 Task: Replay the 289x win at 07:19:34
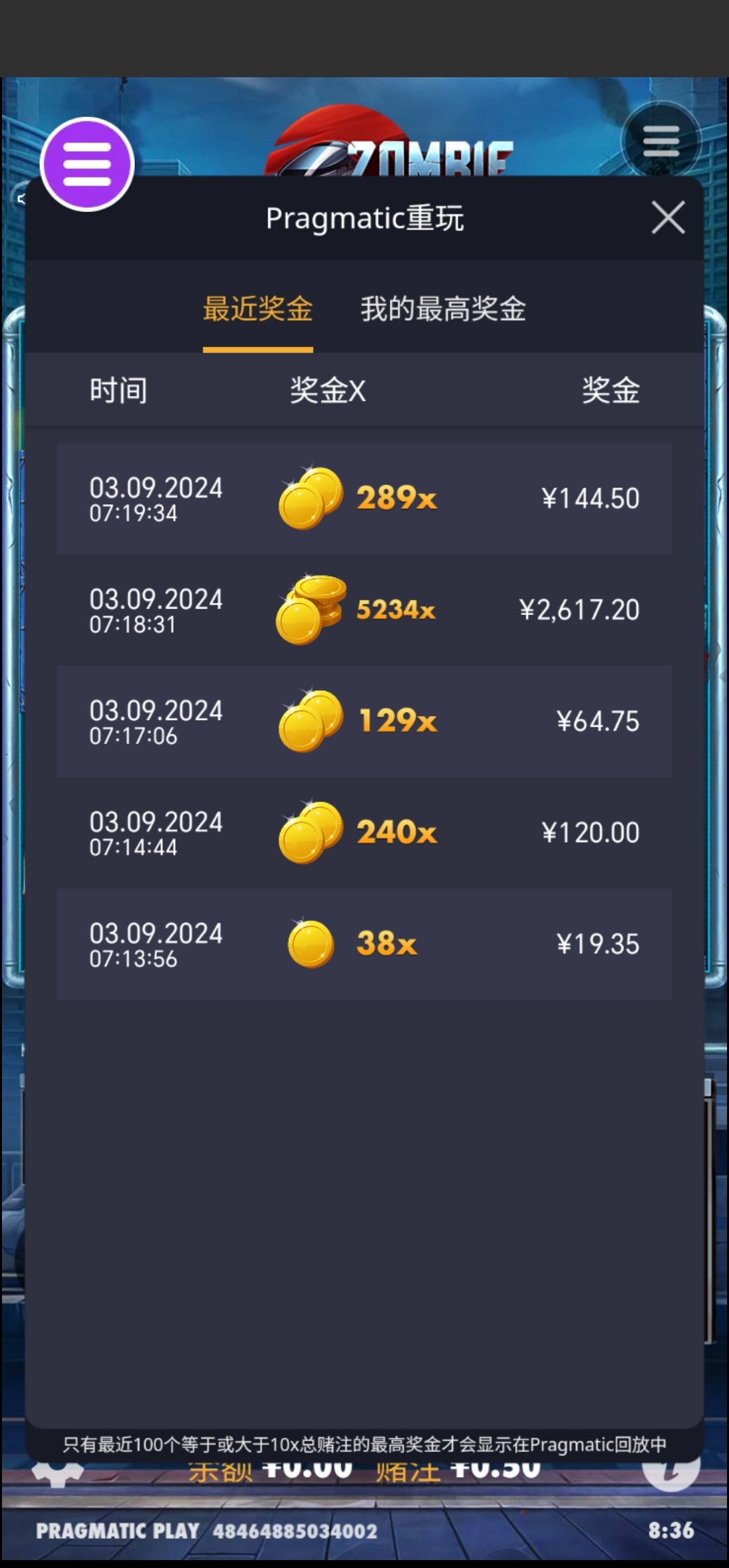point(364,499)
